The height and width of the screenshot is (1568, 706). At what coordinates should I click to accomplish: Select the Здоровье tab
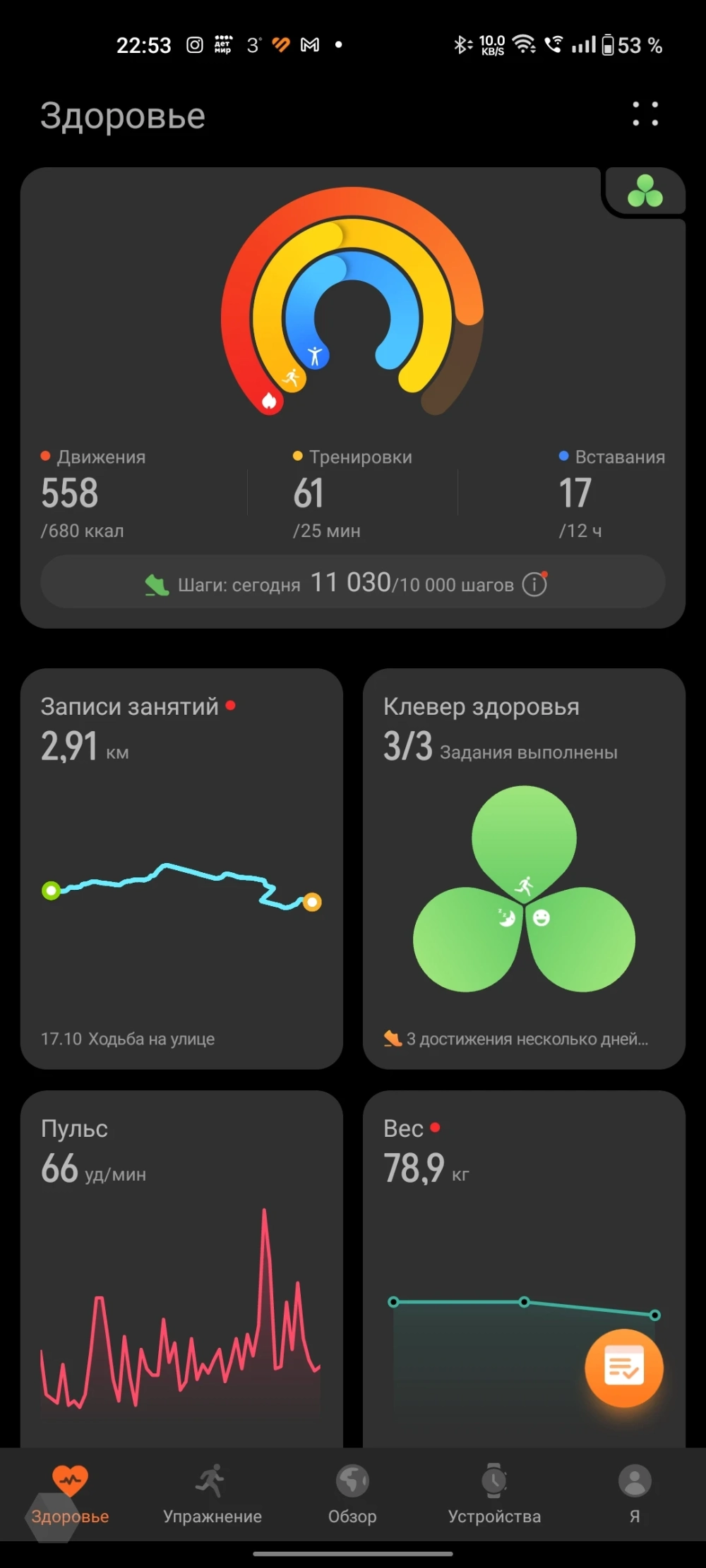(70, 1493)
